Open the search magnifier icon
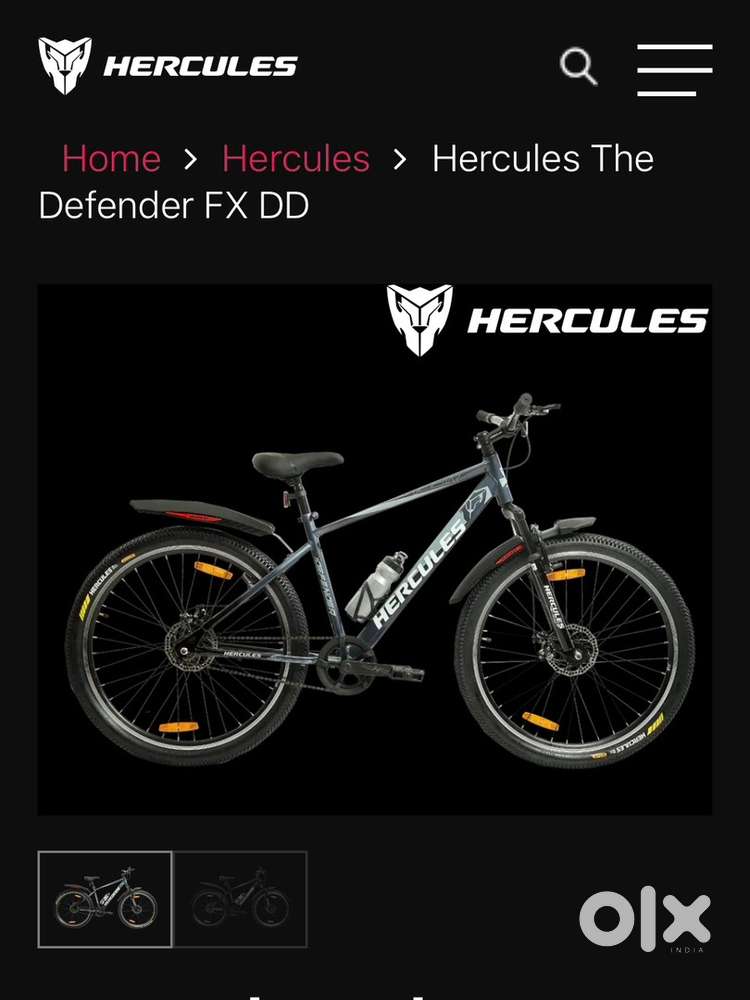The width and height of the screenshot is (750, 1000). click(578, 66)
